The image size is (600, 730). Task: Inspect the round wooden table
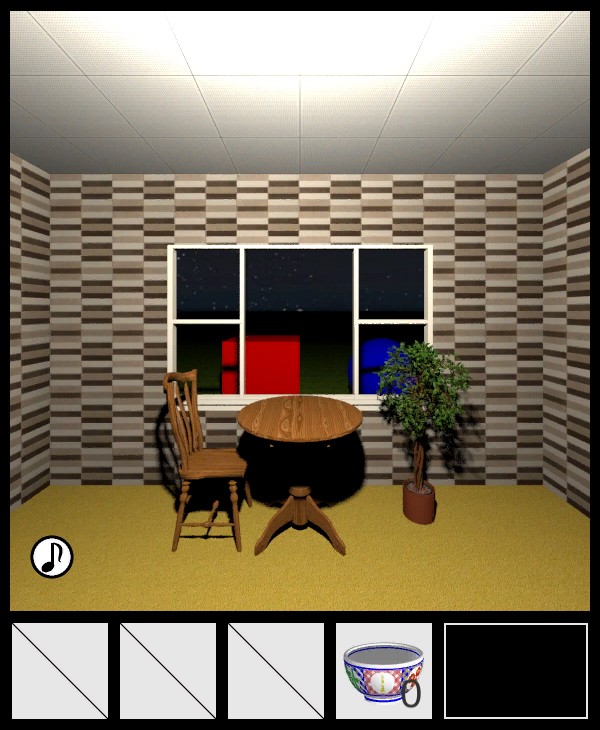[300, 420]
